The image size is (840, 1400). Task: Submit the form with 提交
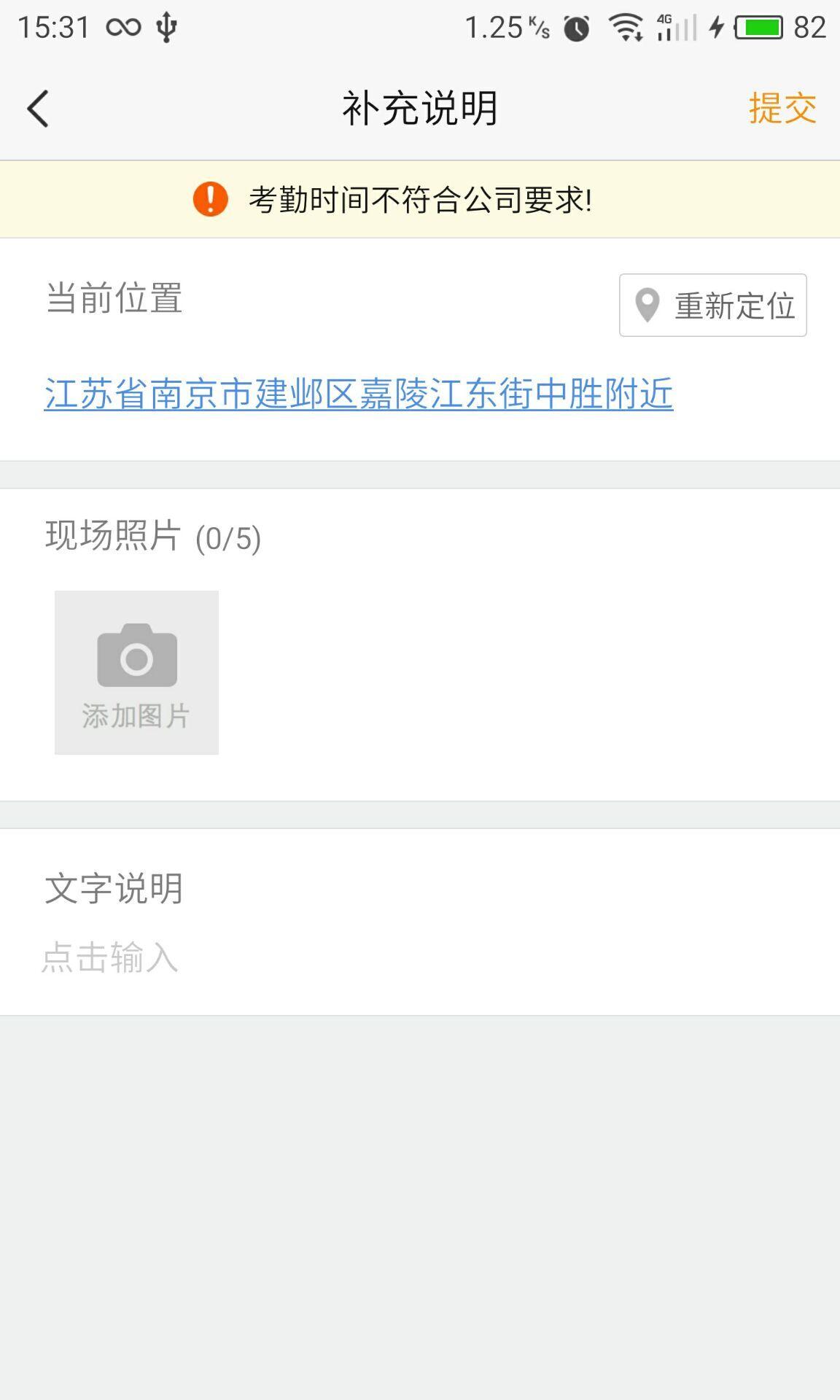coord(782,109)
